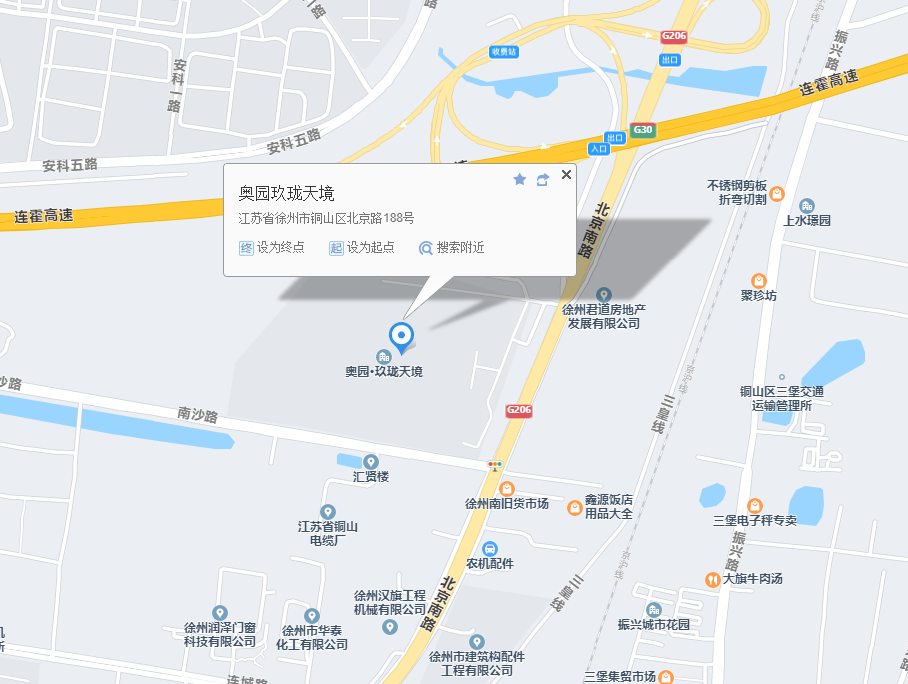Image resolution: width=908 pixels, height=684 pixels.
Task: Open the 上水瑧园 residence marker
Action: point(807,205)
